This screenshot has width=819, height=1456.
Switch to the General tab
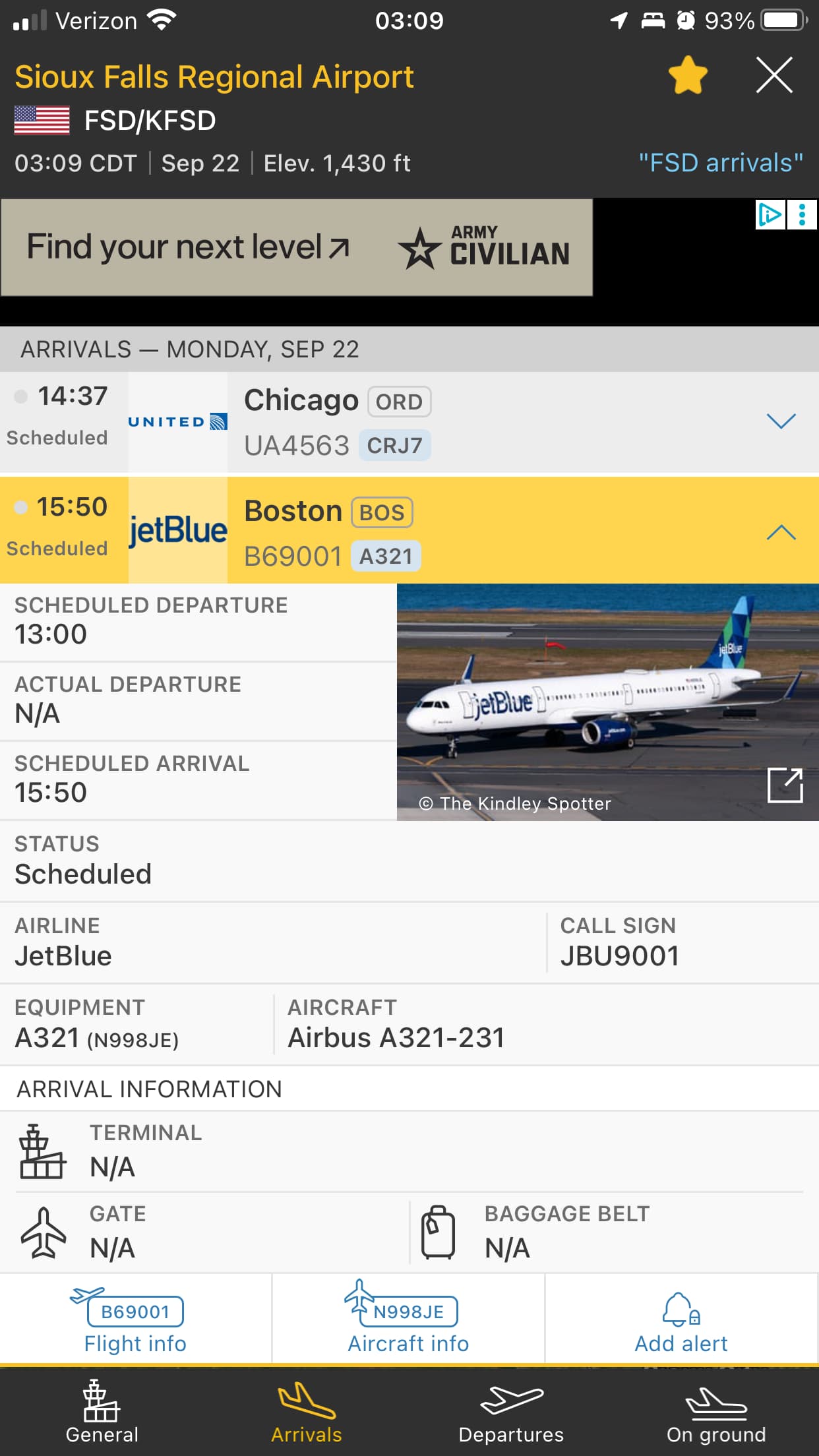point(102,1412)
